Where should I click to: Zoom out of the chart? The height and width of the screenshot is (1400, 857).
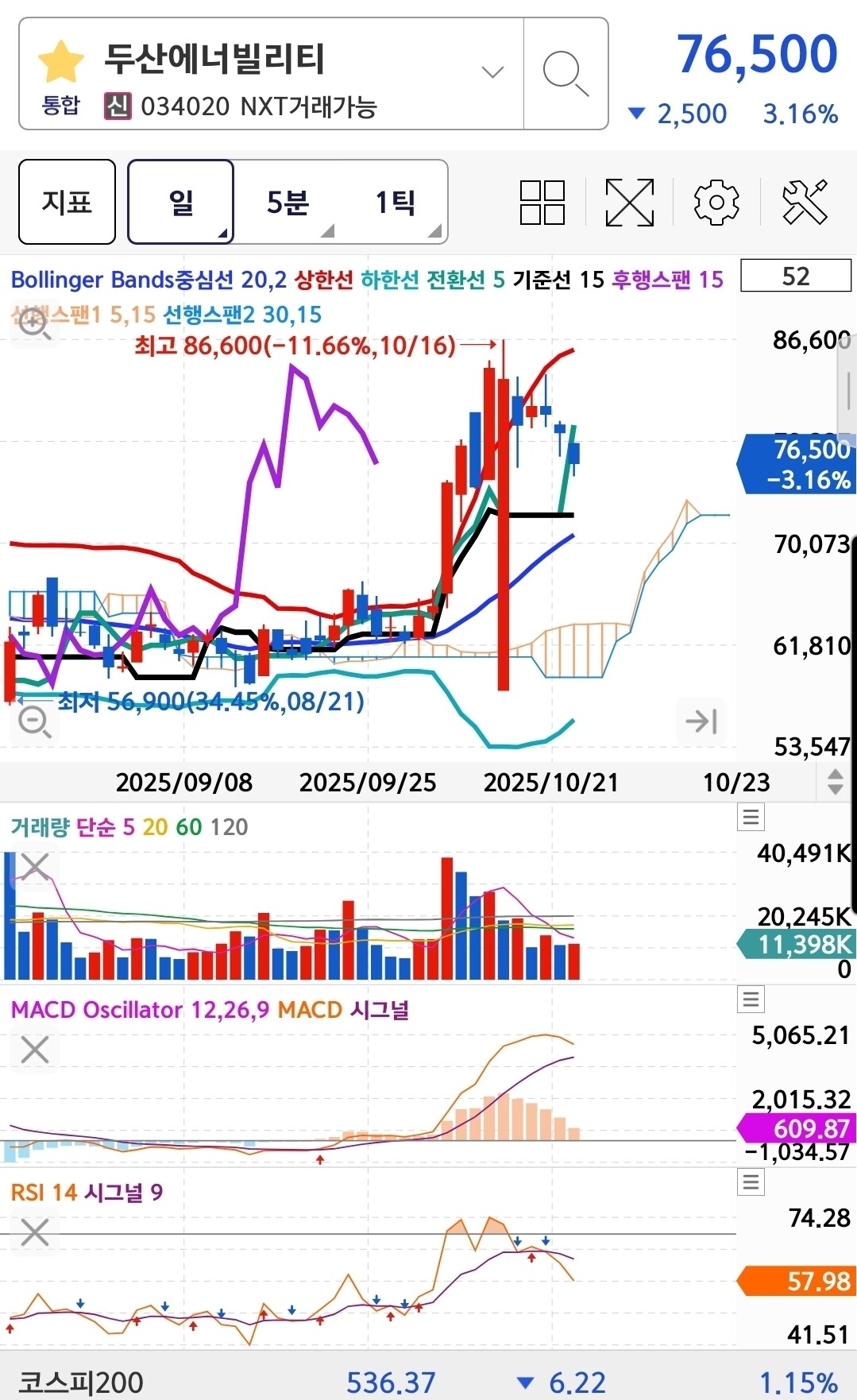[34, 721]
